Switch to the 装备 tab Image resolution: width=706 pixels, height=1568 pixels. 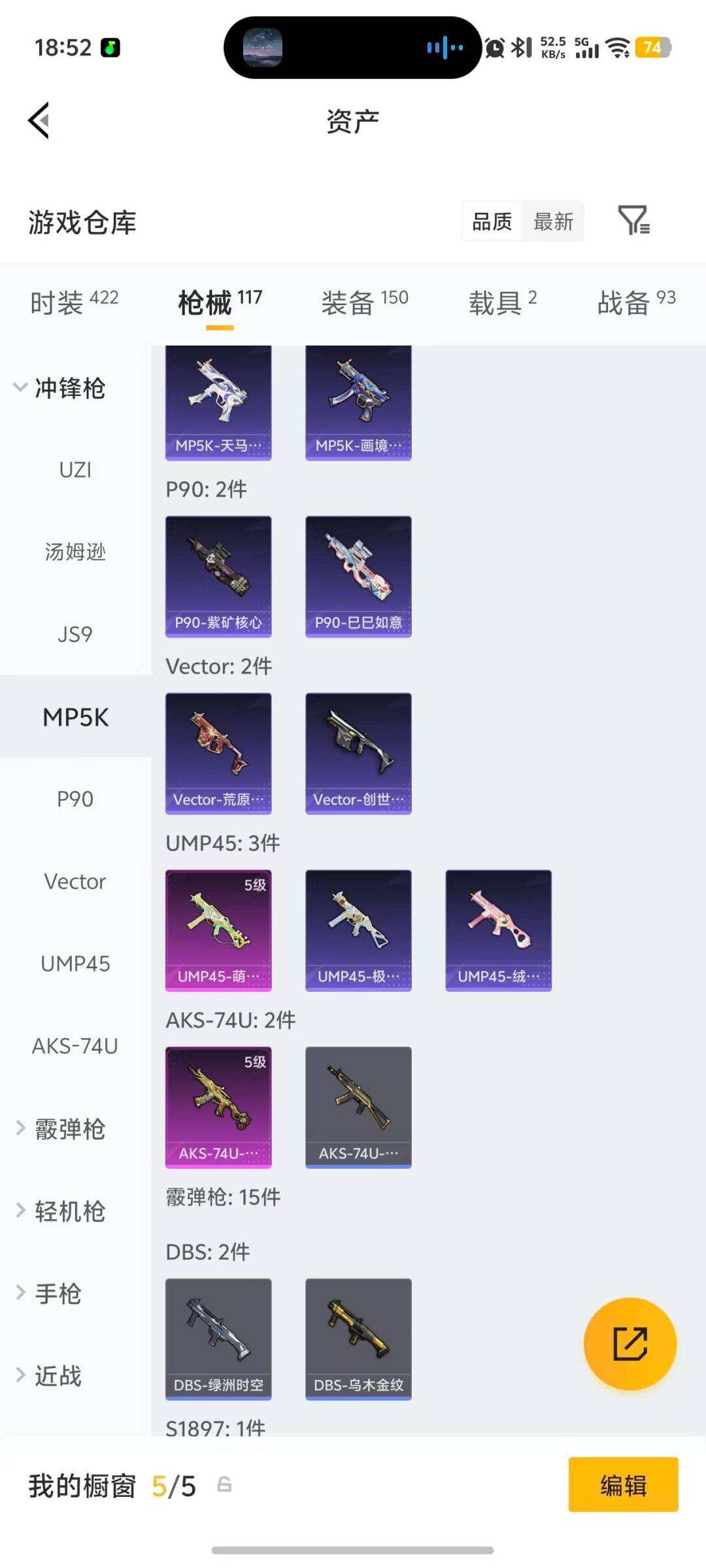point(364,302)
